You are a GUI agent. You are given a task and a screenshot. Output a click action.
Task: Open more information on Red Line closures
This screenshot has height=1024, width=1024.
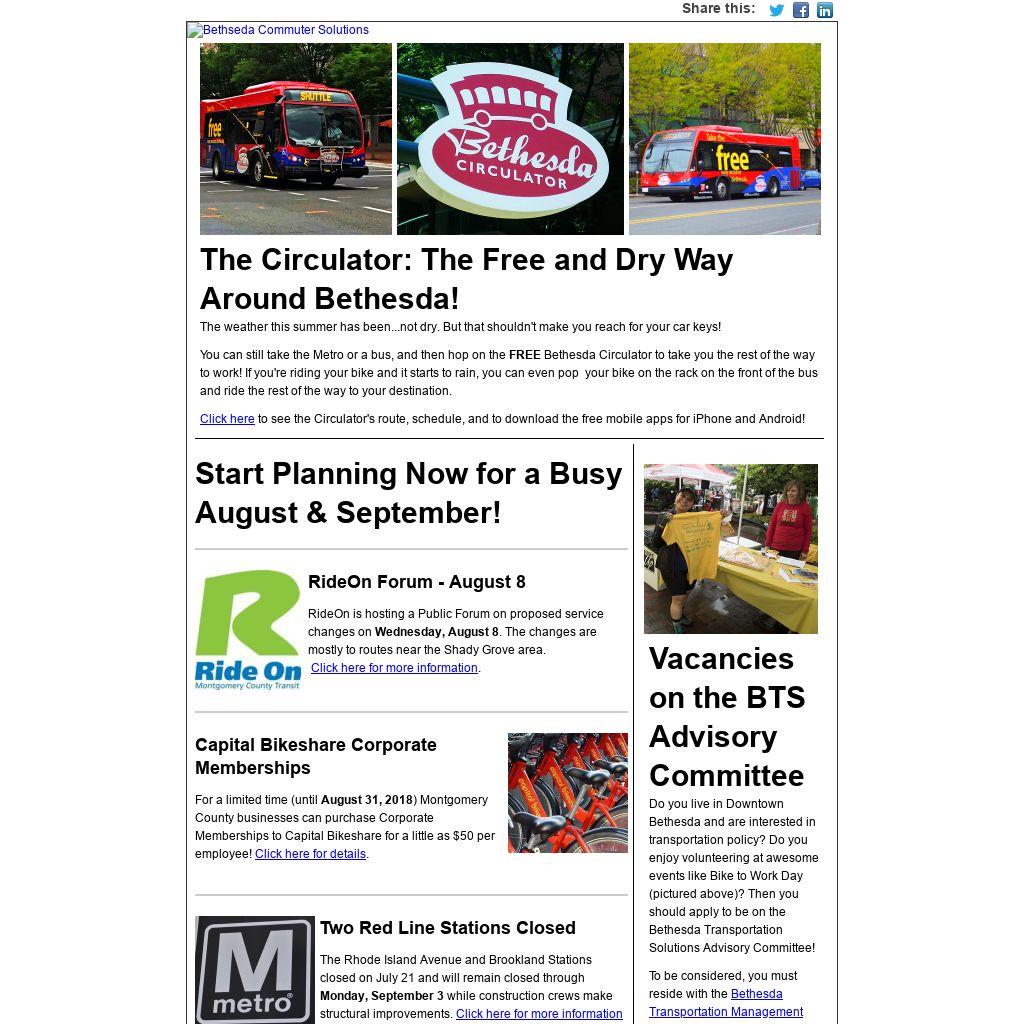539,1014
